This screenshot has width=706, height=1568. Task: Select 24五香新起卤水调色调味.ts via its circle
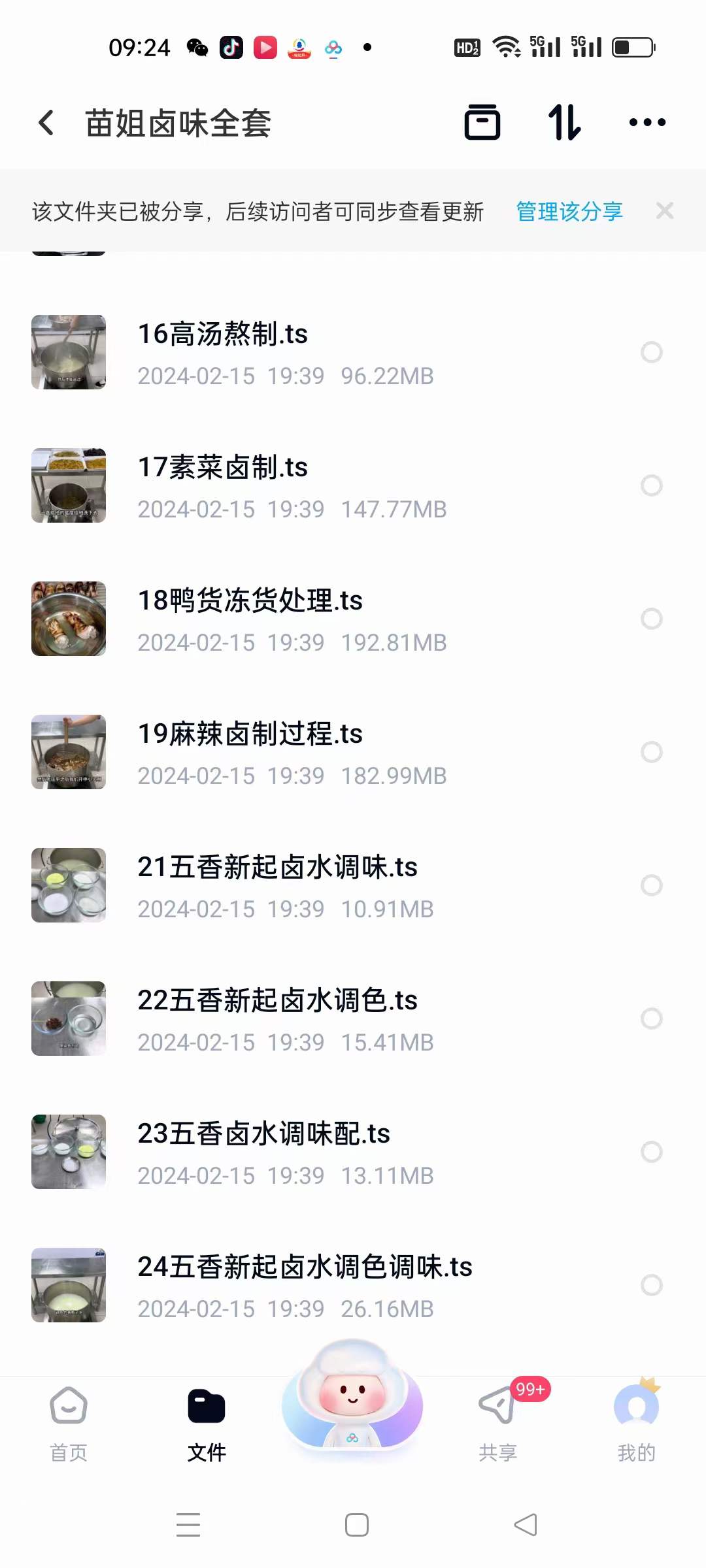(652, 1285)
